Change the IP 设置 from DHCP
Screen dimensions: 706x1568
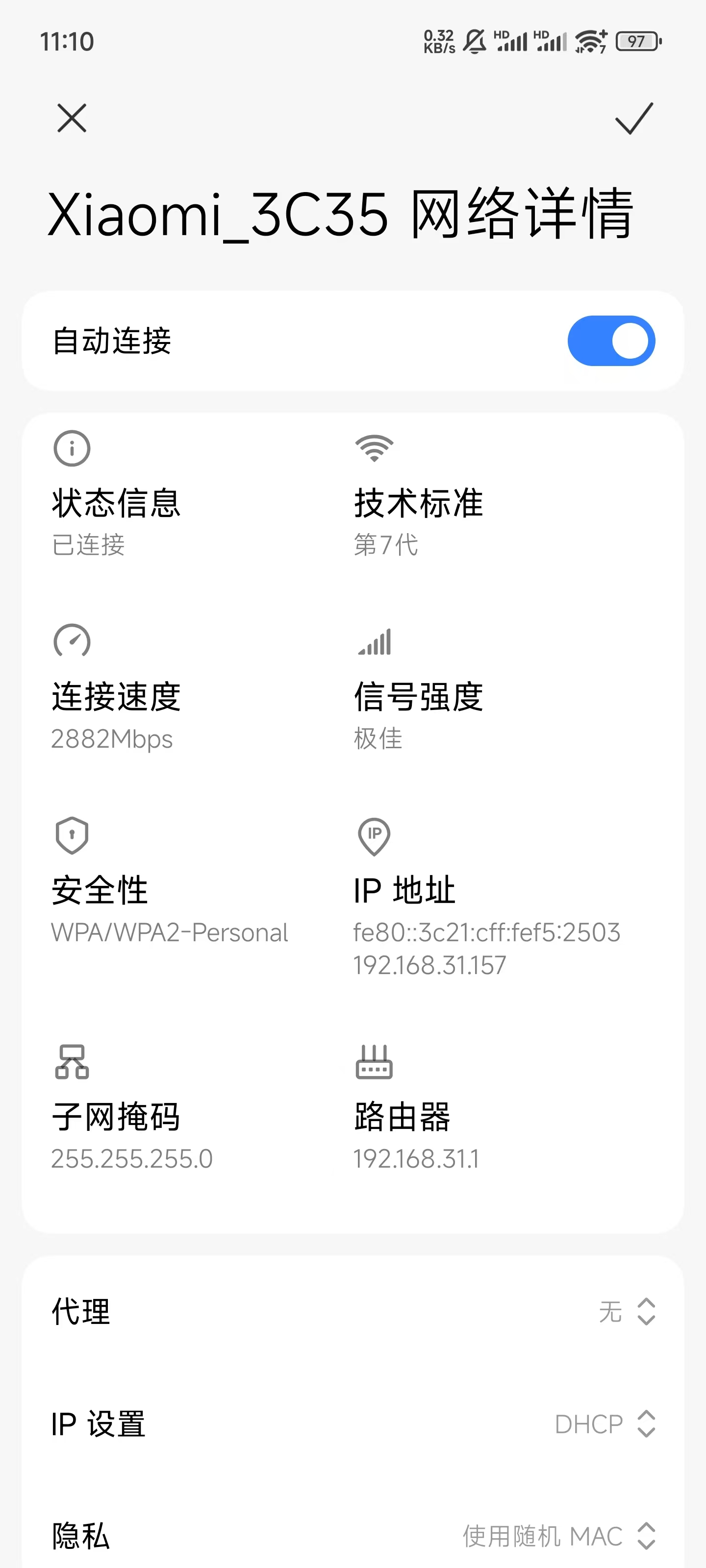point(605,1424)
